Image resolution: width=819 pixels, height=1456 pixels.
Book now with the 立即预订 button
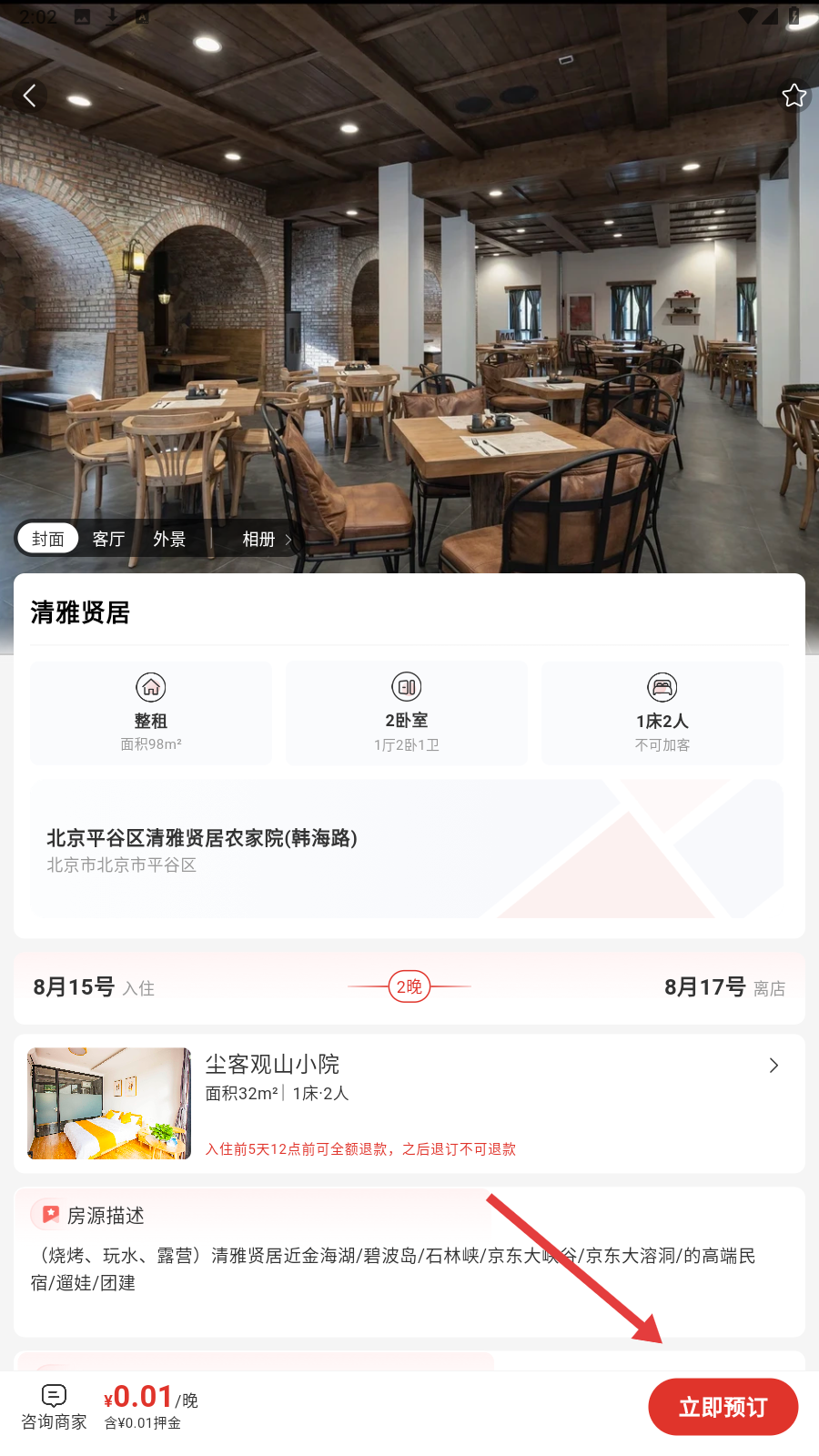[723, 1407]
